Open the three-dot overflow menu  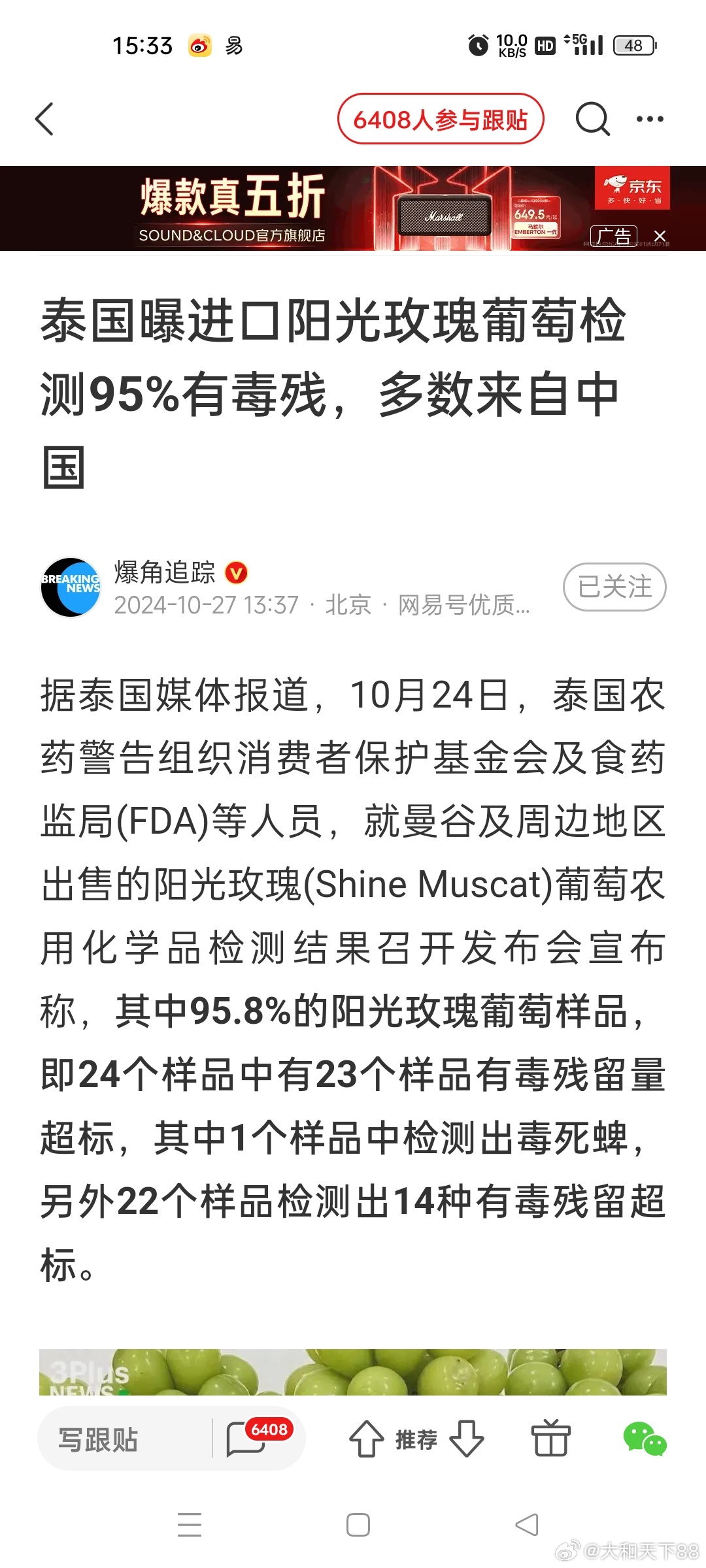(650, 119)
